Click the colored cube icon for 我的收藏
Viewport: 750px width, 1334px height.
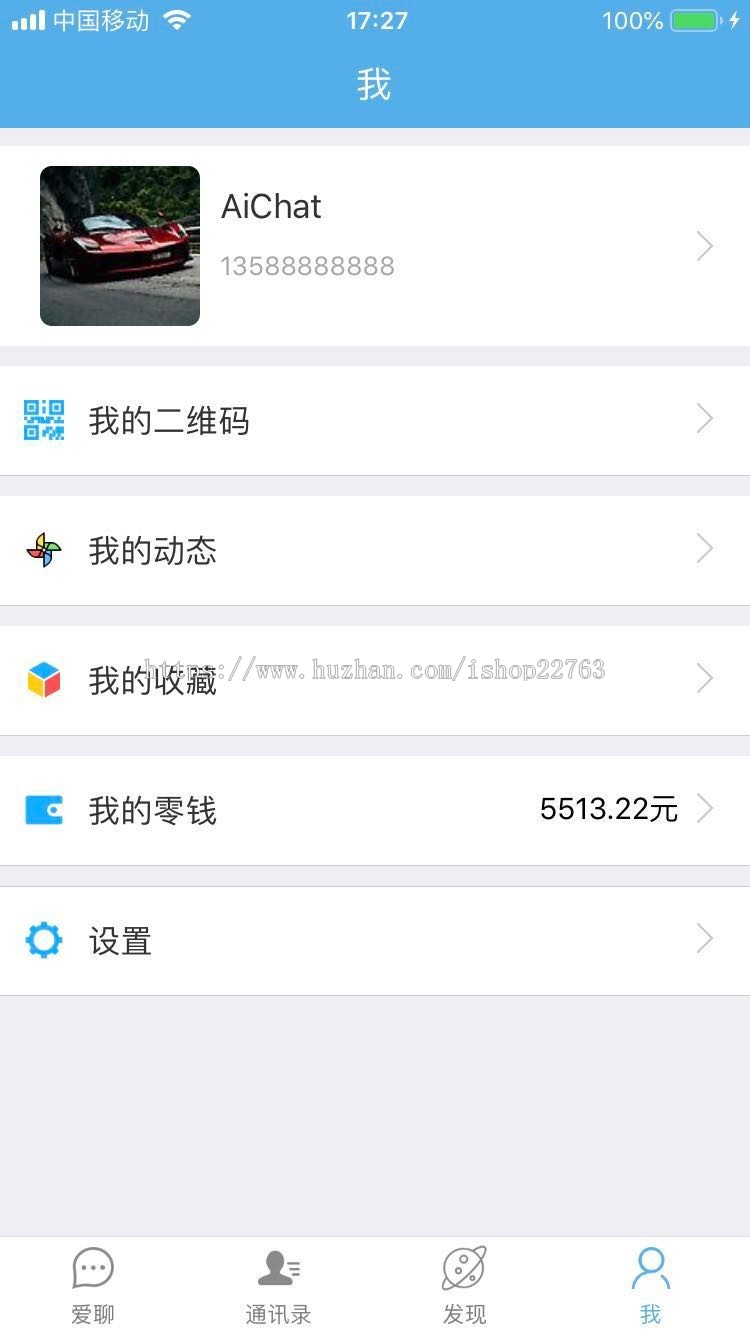[x=43, y=678]
